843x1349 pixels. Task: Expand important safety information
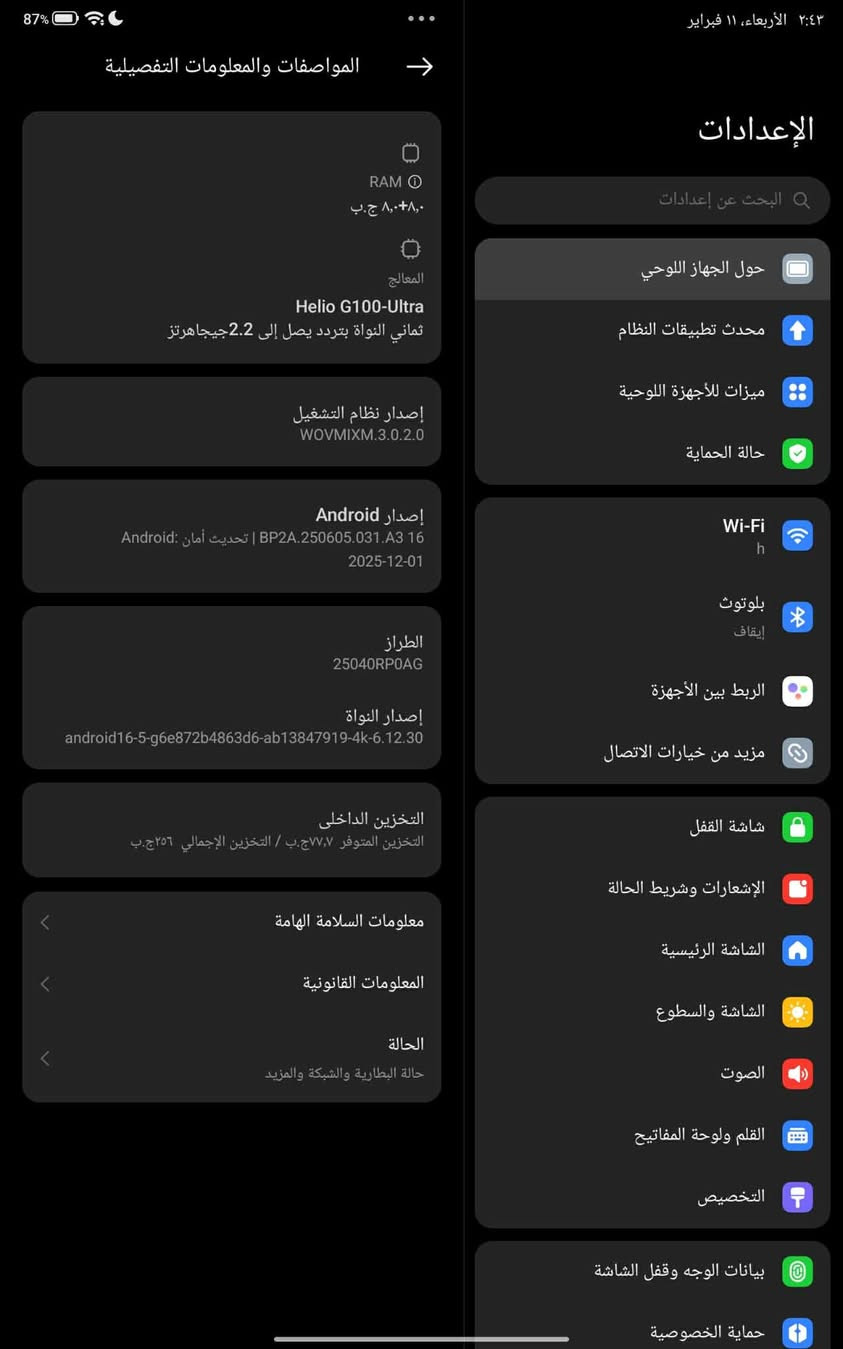point(230,921)
